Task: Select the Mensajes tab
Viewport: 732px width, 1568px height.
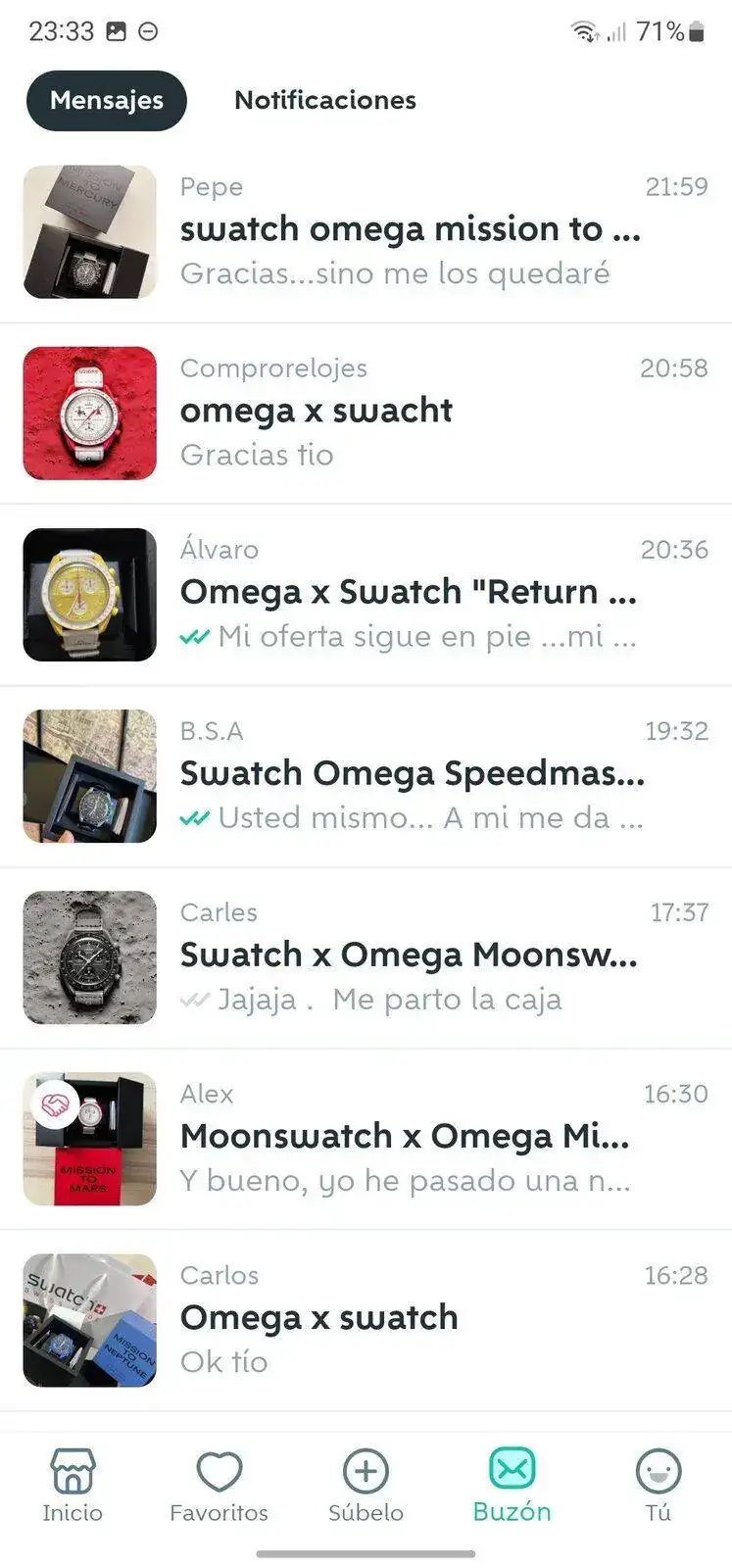Action: 106,100
